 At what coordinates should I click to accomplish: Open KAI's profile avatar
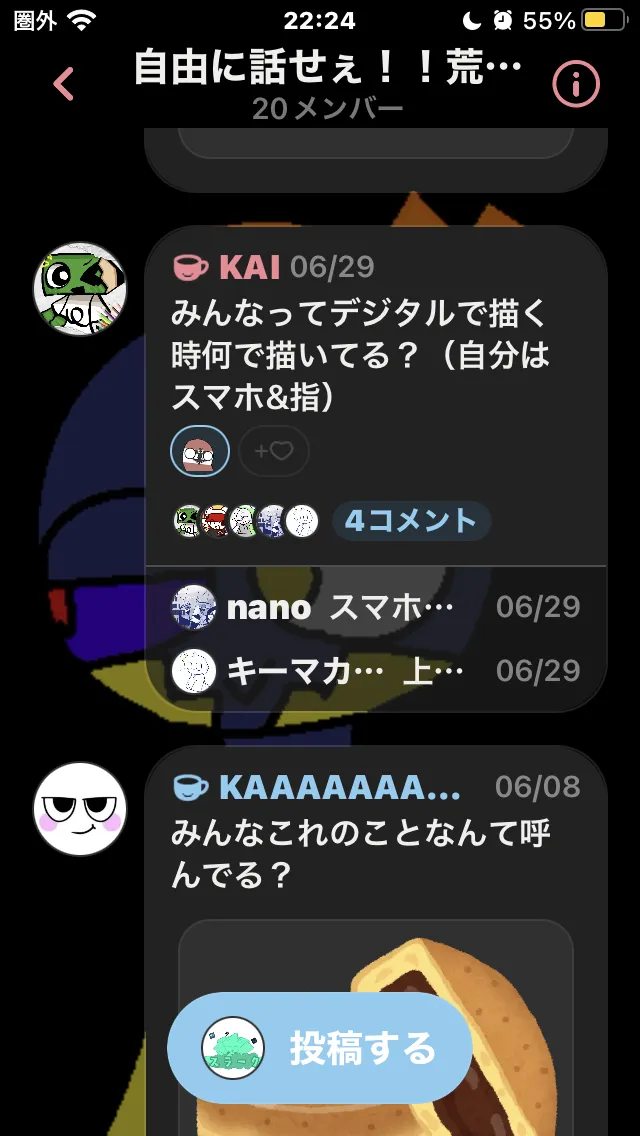coord(80,288)
